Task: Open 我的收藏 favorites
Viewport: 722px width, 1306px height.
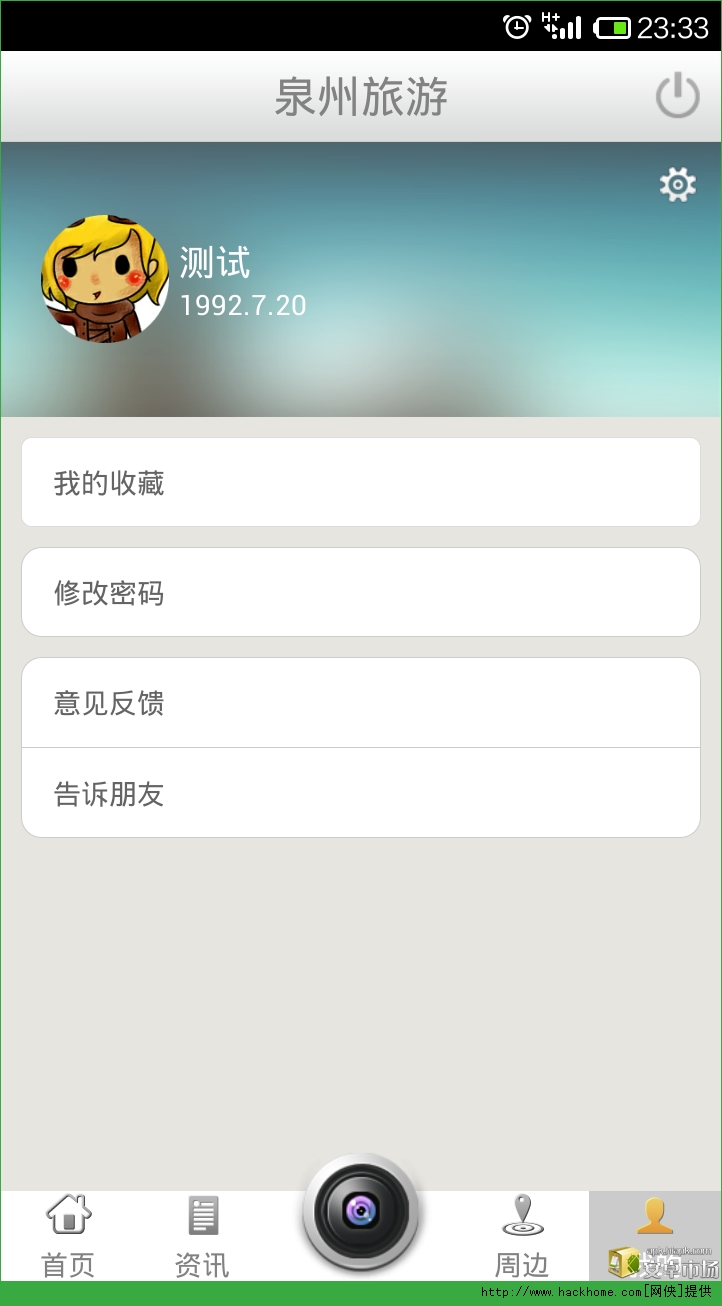Action: click(360, 483)
